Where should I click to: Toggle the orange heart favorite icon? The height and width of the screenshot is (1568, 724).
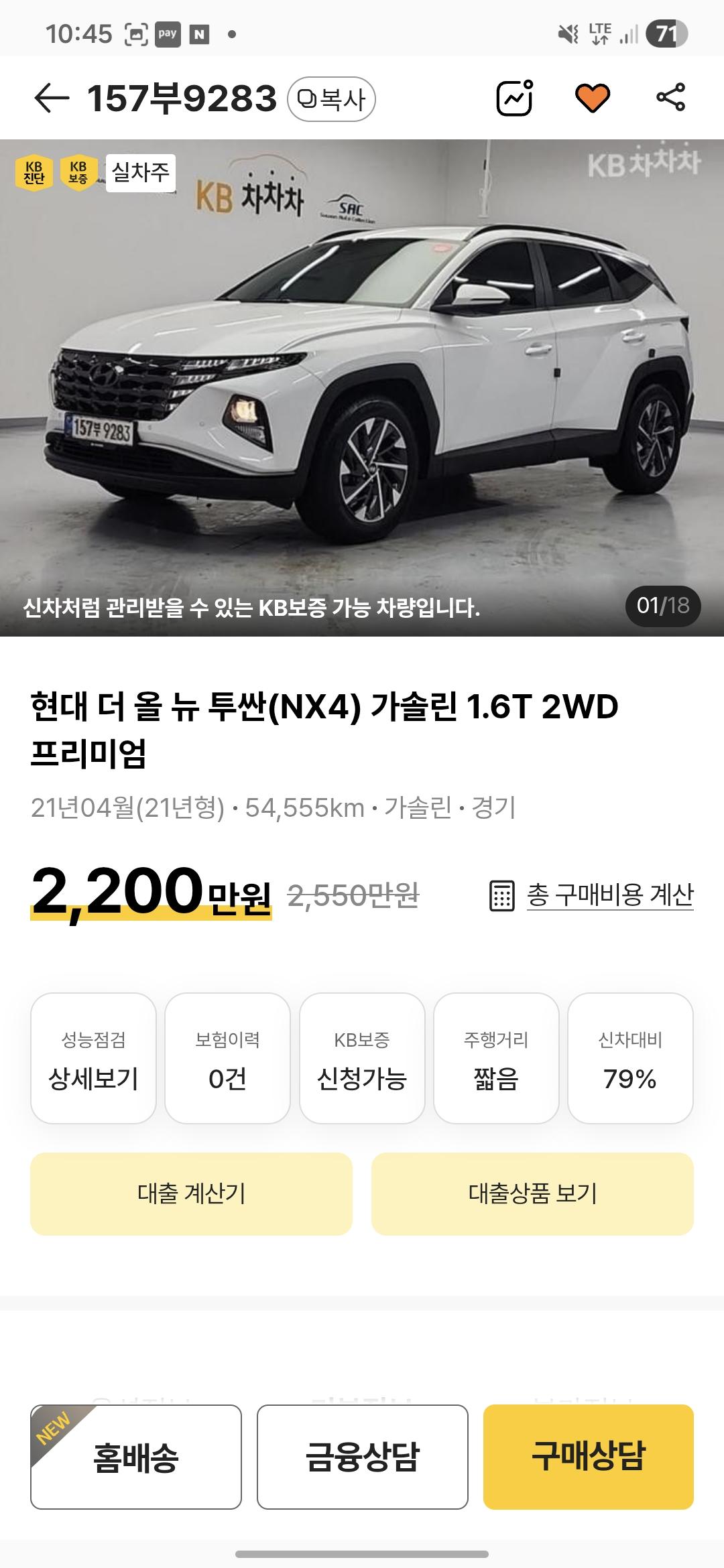click(x=593, y=98)
